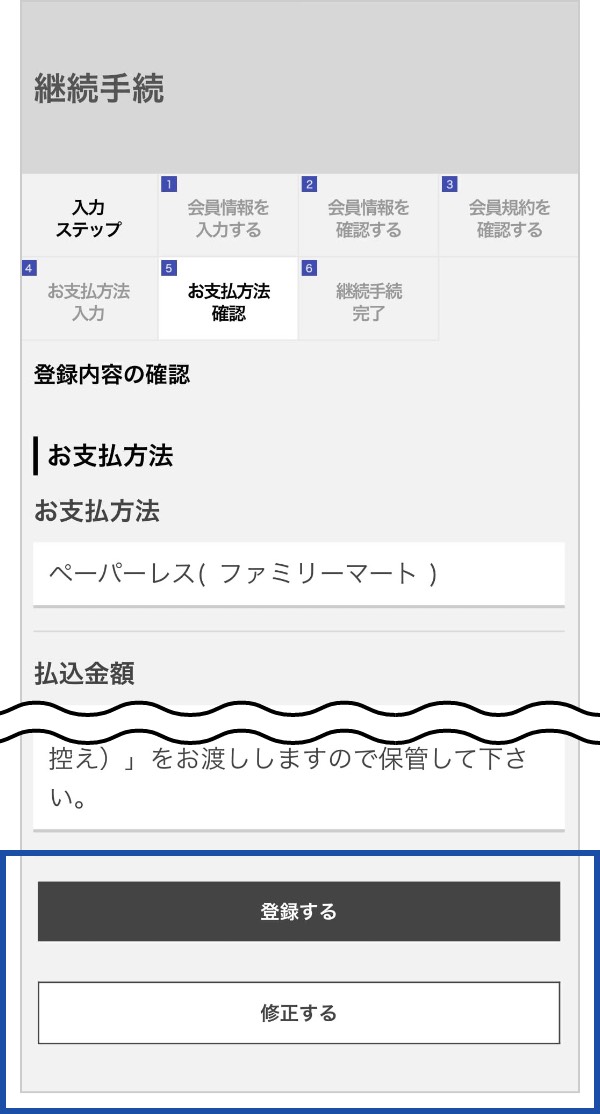
Task: Tap the 登録する button to register
Action: point(299,911)
